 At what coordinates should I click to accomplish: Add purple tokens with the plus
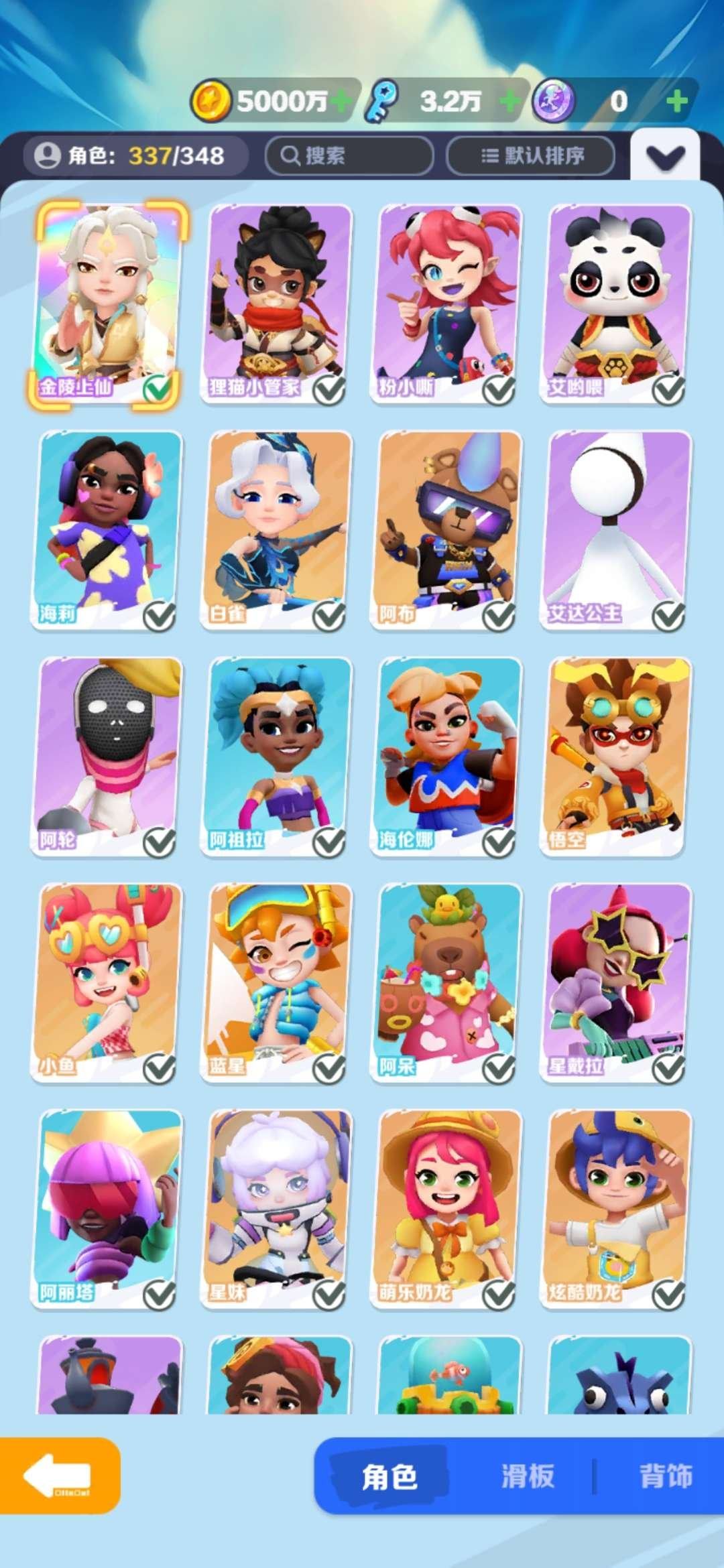(x=677, y=101)
